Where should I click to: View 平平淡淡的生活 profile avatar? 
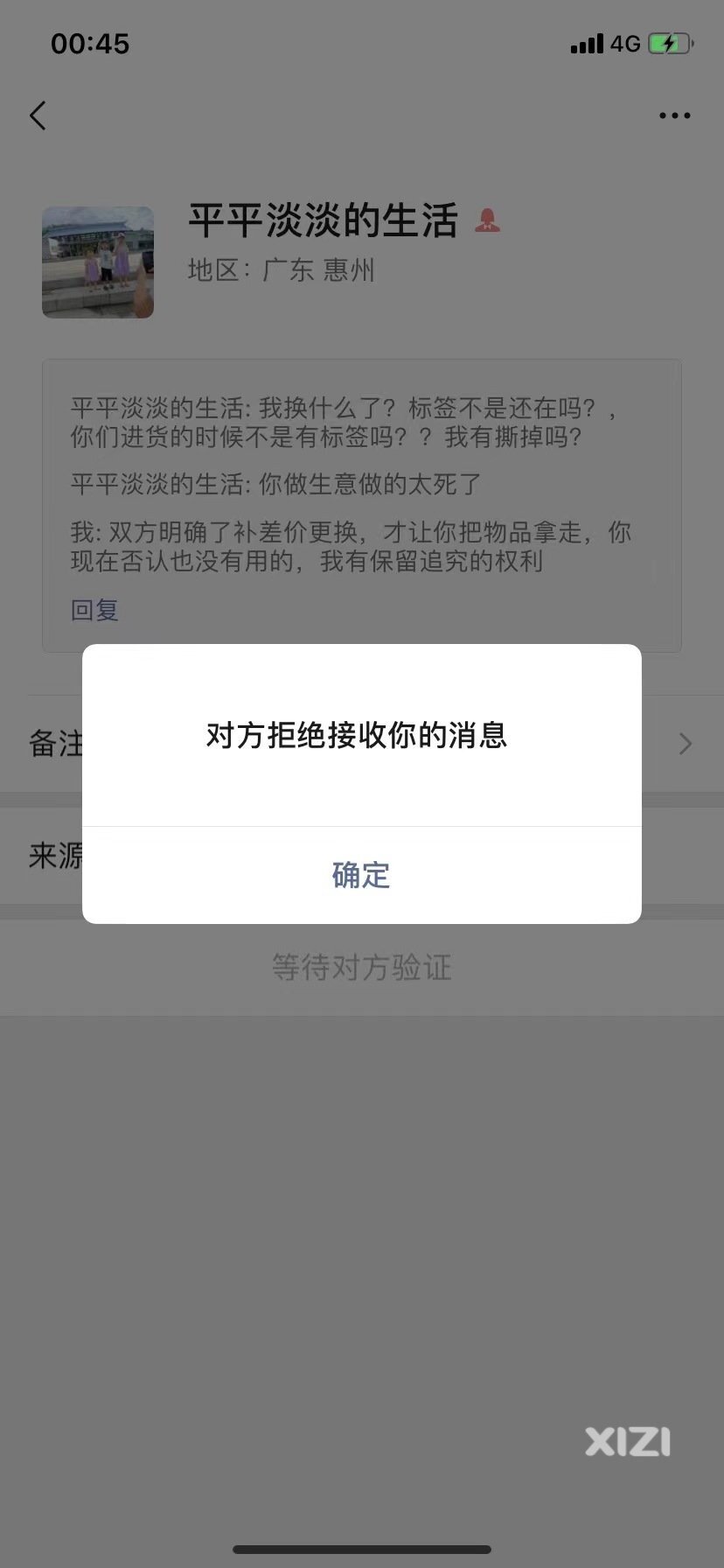coord(98,262)
